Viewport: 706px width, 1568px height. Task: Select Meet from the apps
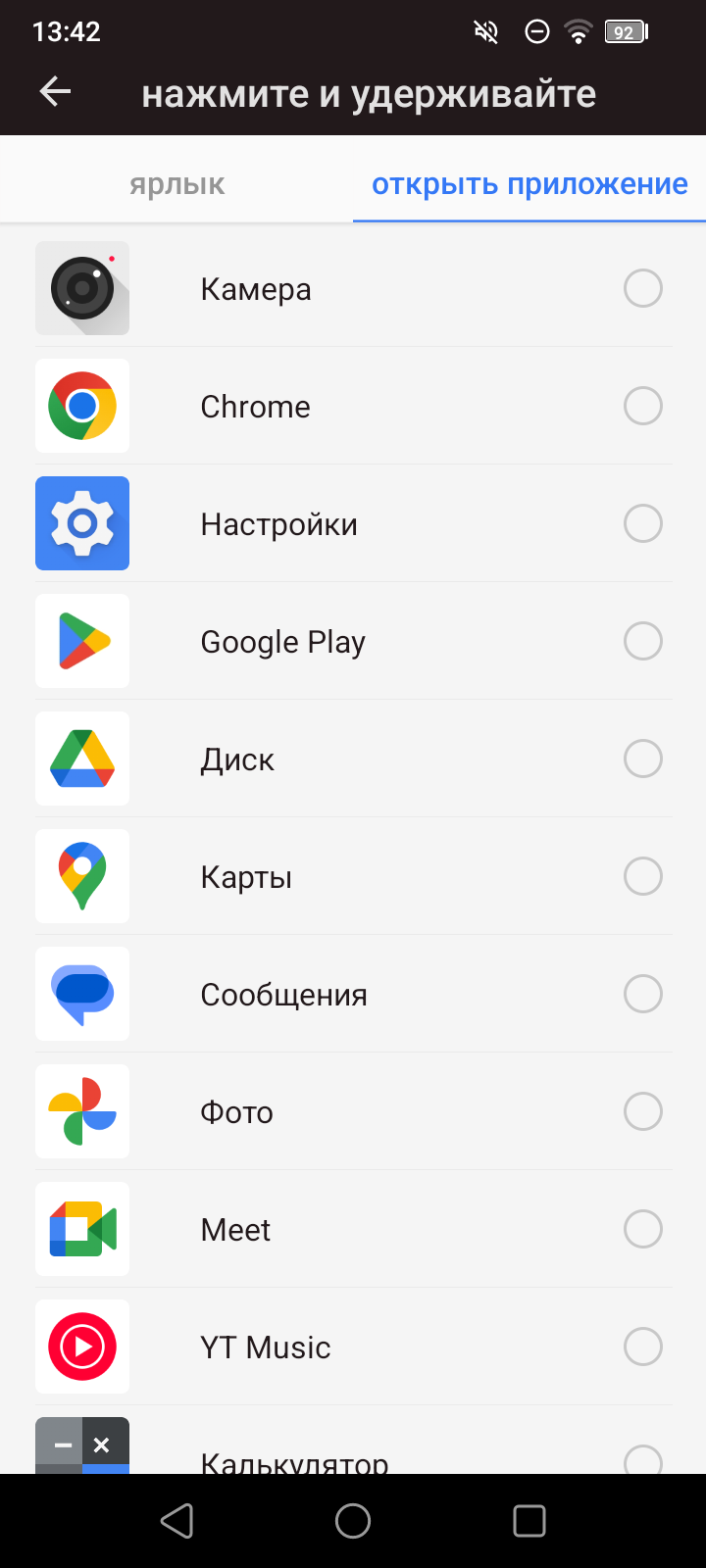click(x=642, y=1230)
